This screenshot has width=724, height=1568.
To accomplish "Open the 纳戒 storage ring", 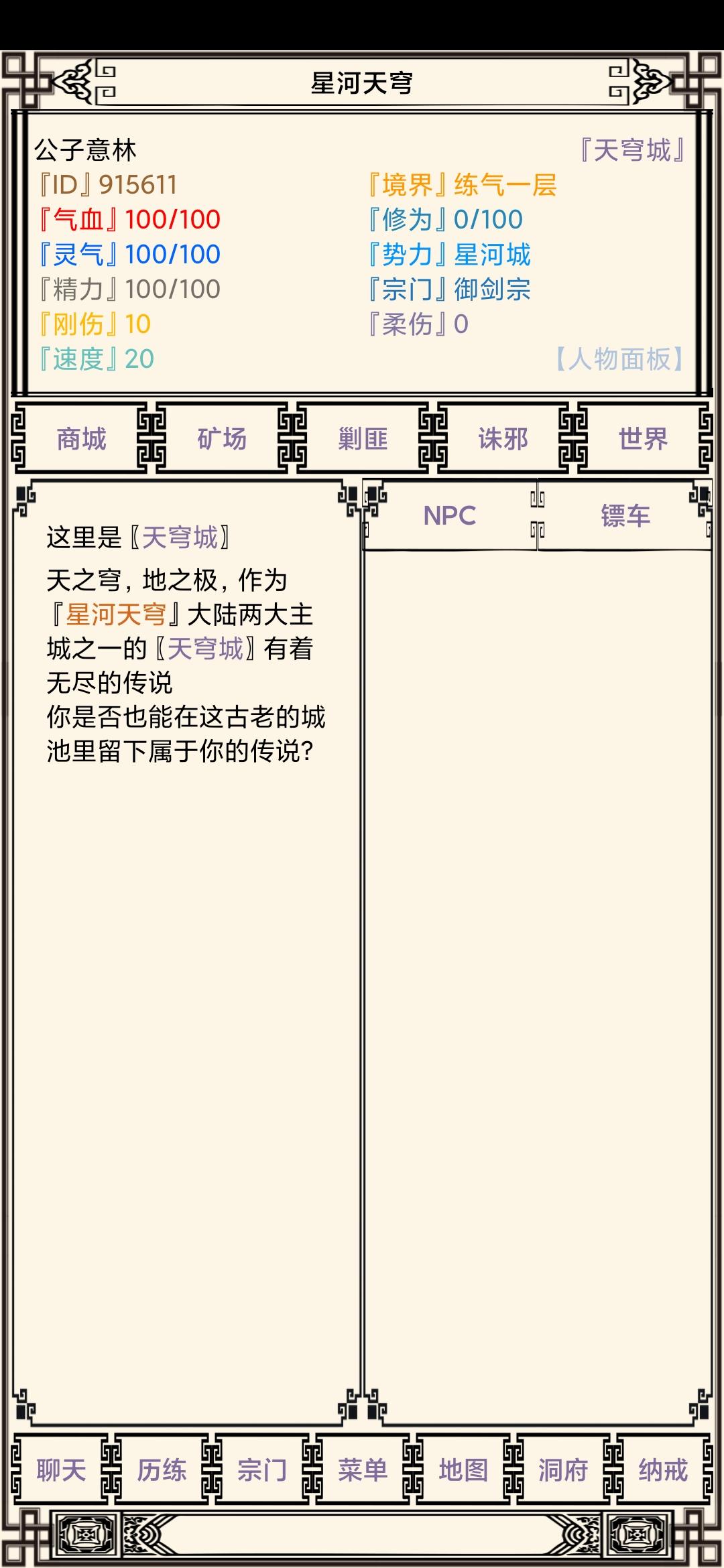I will tap(663, 1470).
